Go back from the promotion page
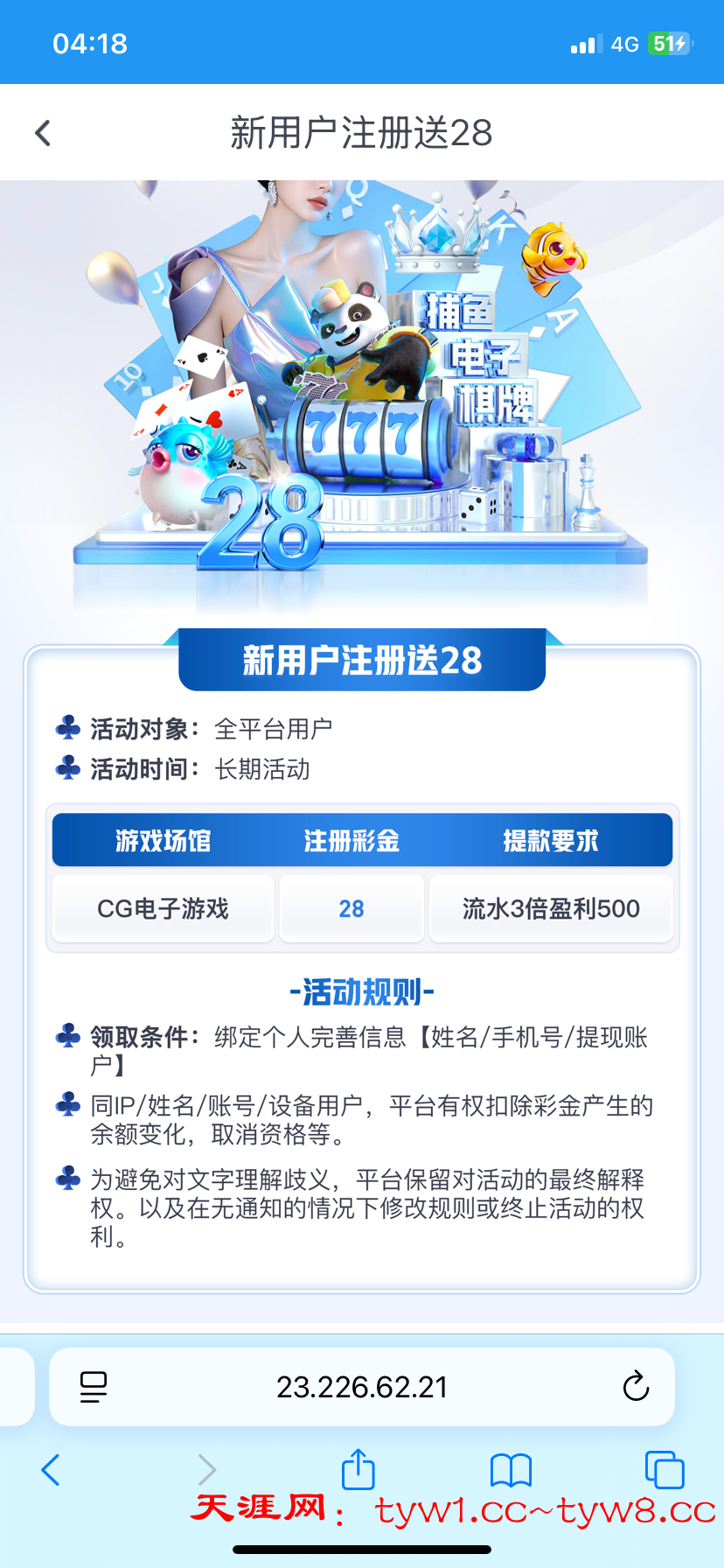 click(43, 133)
